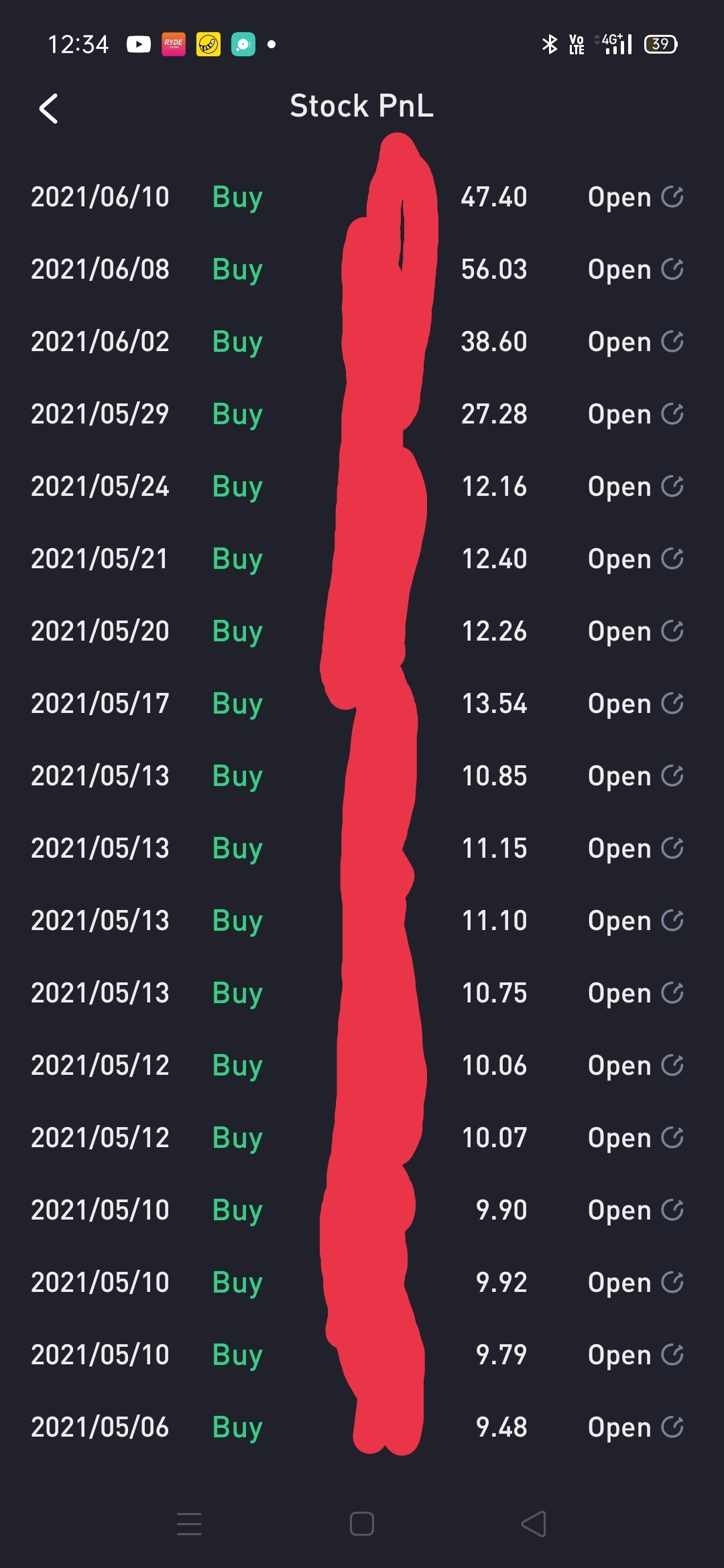Tap the Open icon beside 12.40
This screenshot has width=724, height=1568.
[672, 558]
